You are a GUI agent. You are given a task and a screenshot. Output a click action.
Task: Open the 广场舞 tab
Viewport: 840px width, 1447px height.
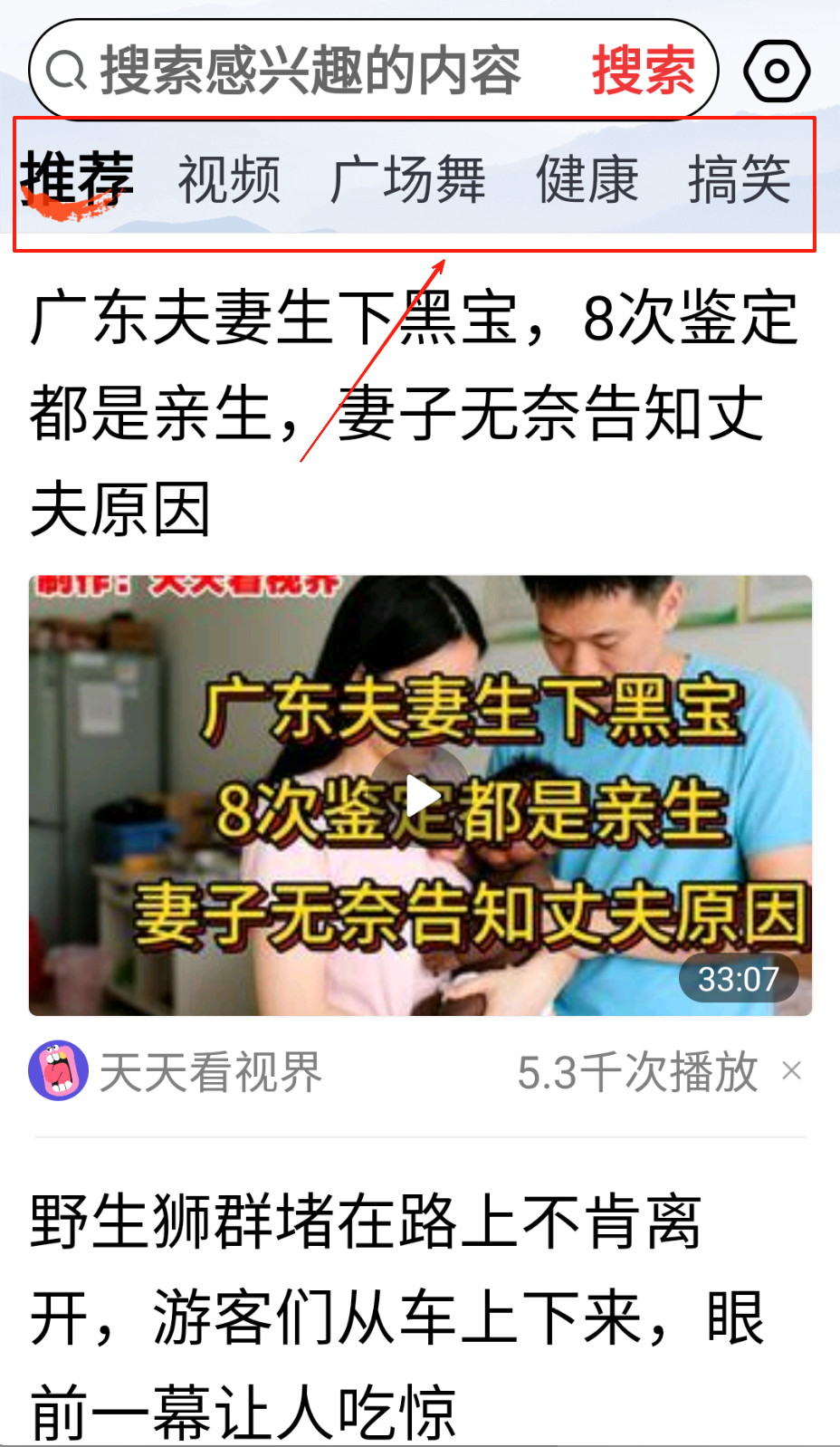407,179
